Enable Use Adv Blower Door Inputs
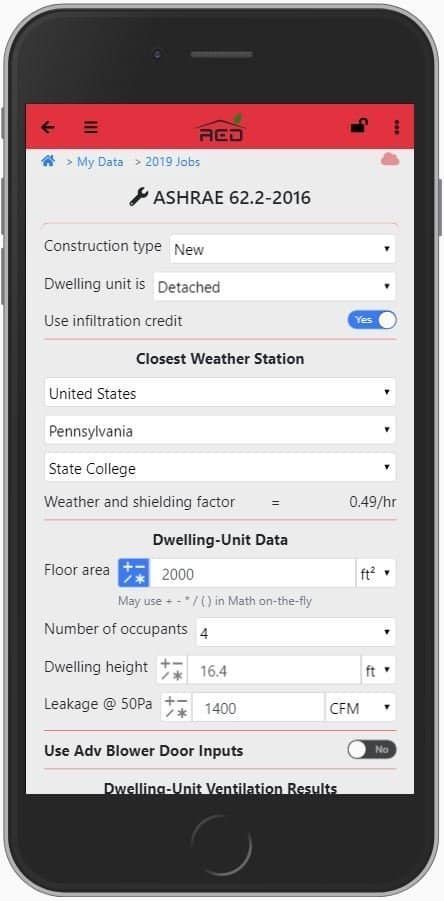Viewport: 444px width, 901px height. coord(372,750)
